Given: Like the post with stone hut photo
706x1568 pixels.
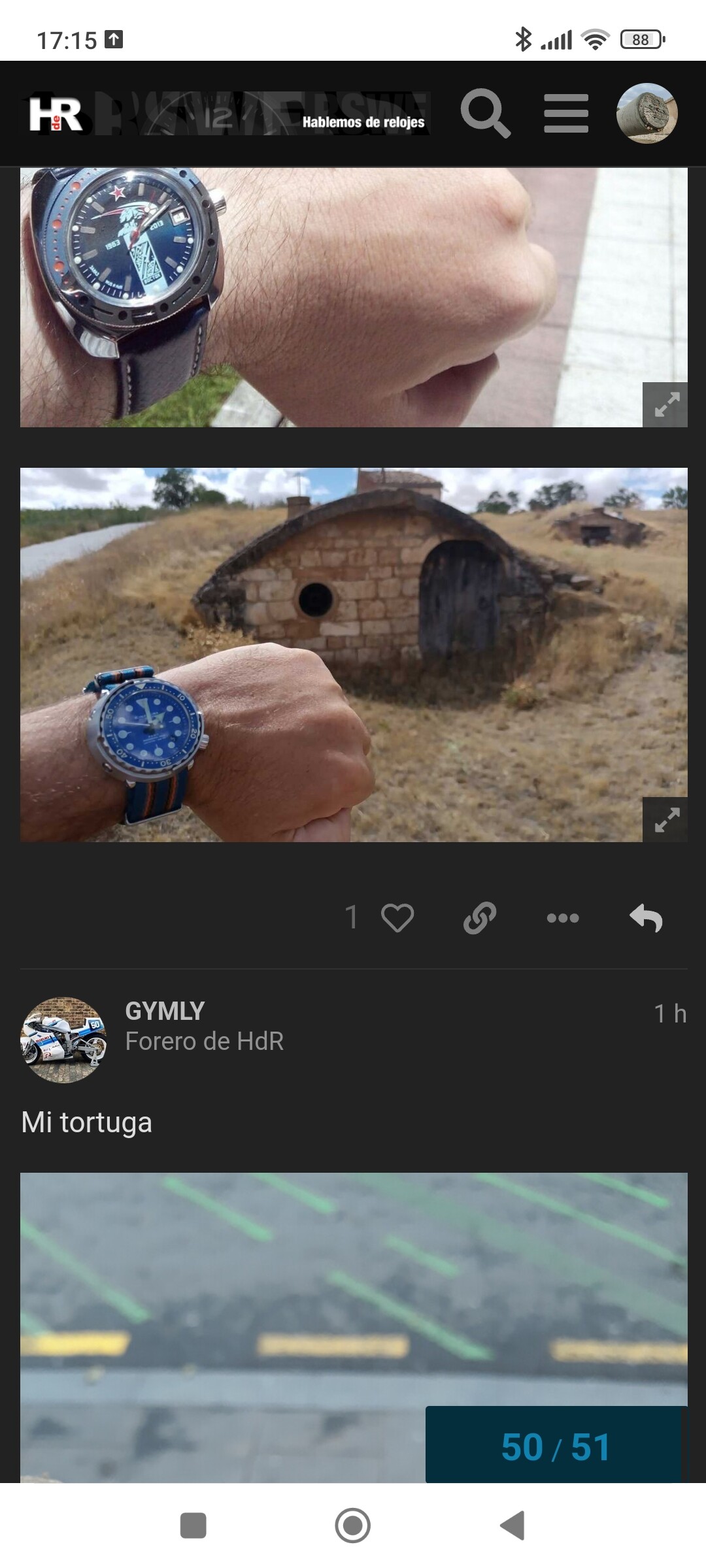Looking at the screenshot, I should click(x=397, y=917).
